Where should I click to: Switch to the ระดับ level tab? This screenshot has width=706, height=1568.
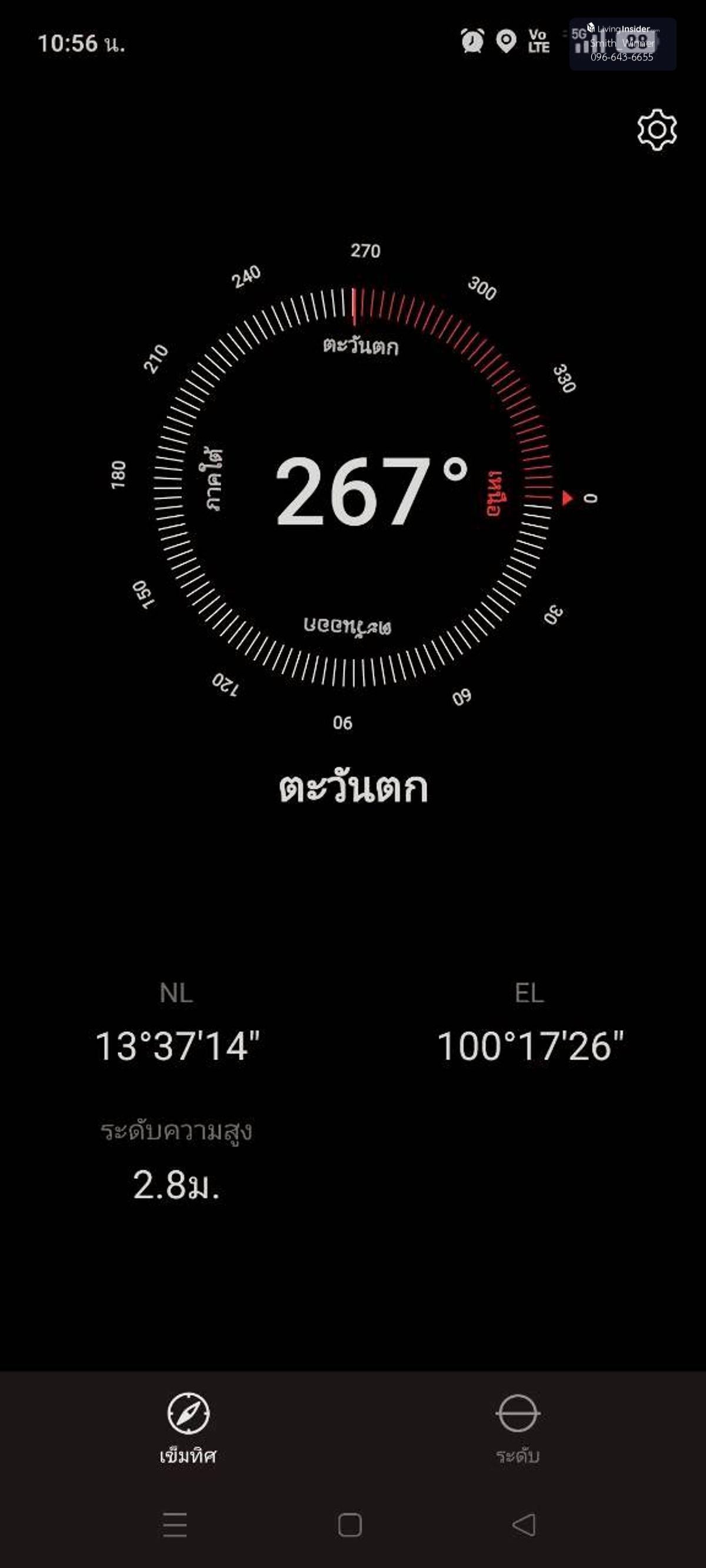[x=518, y=1427]
